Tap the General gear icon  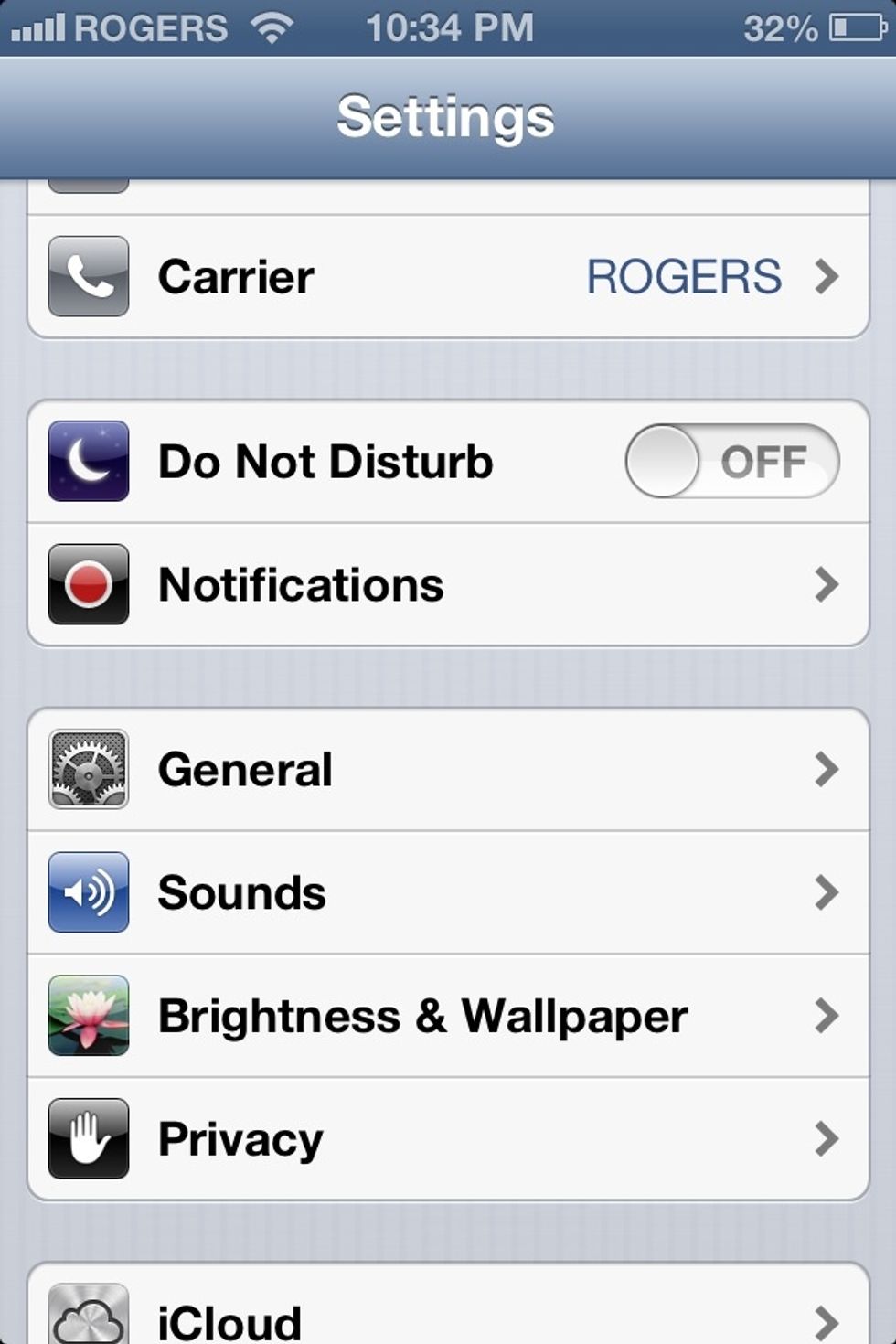(x=88, y=769)
